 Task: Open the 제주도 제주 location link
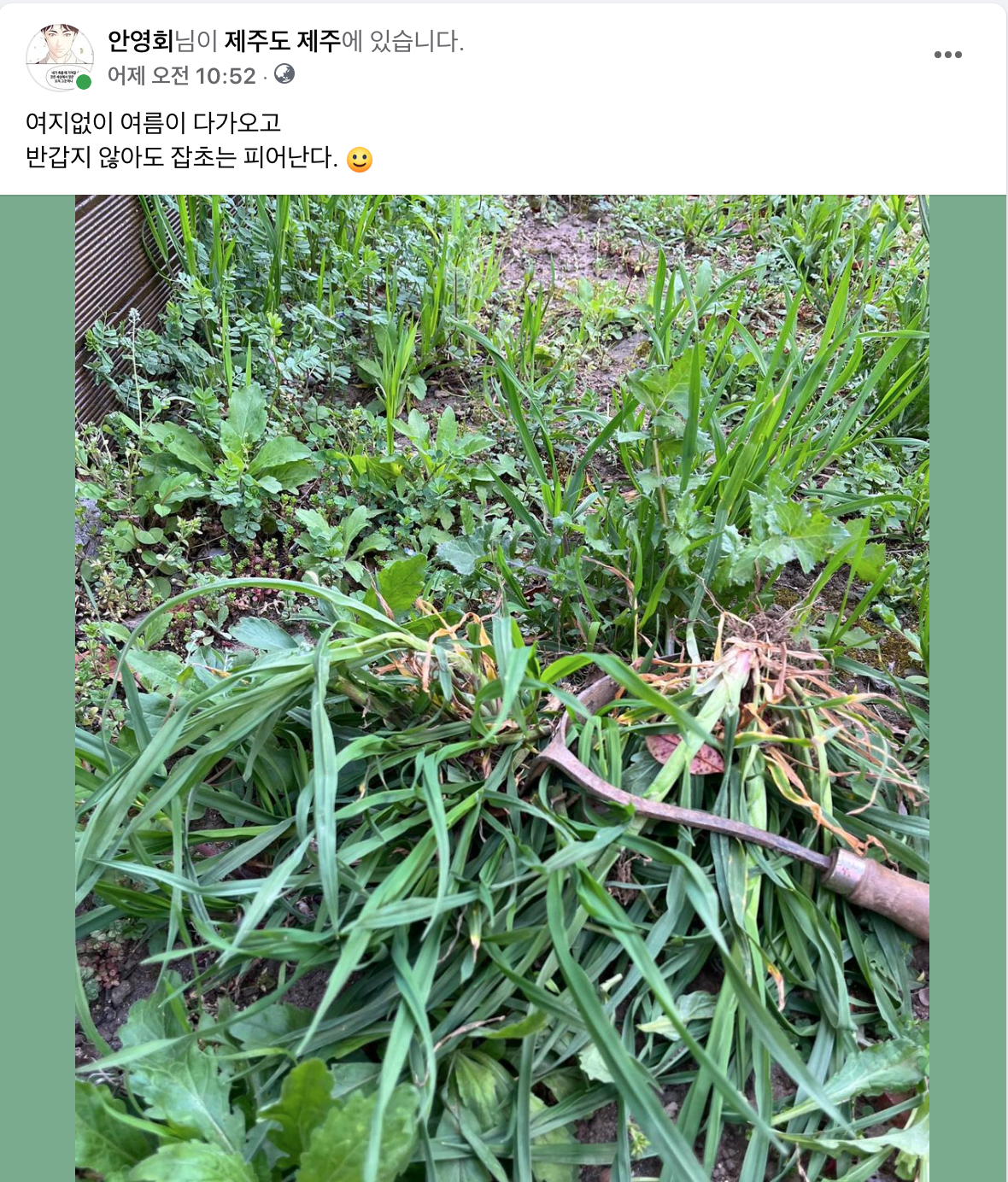(x=282, y=40)
